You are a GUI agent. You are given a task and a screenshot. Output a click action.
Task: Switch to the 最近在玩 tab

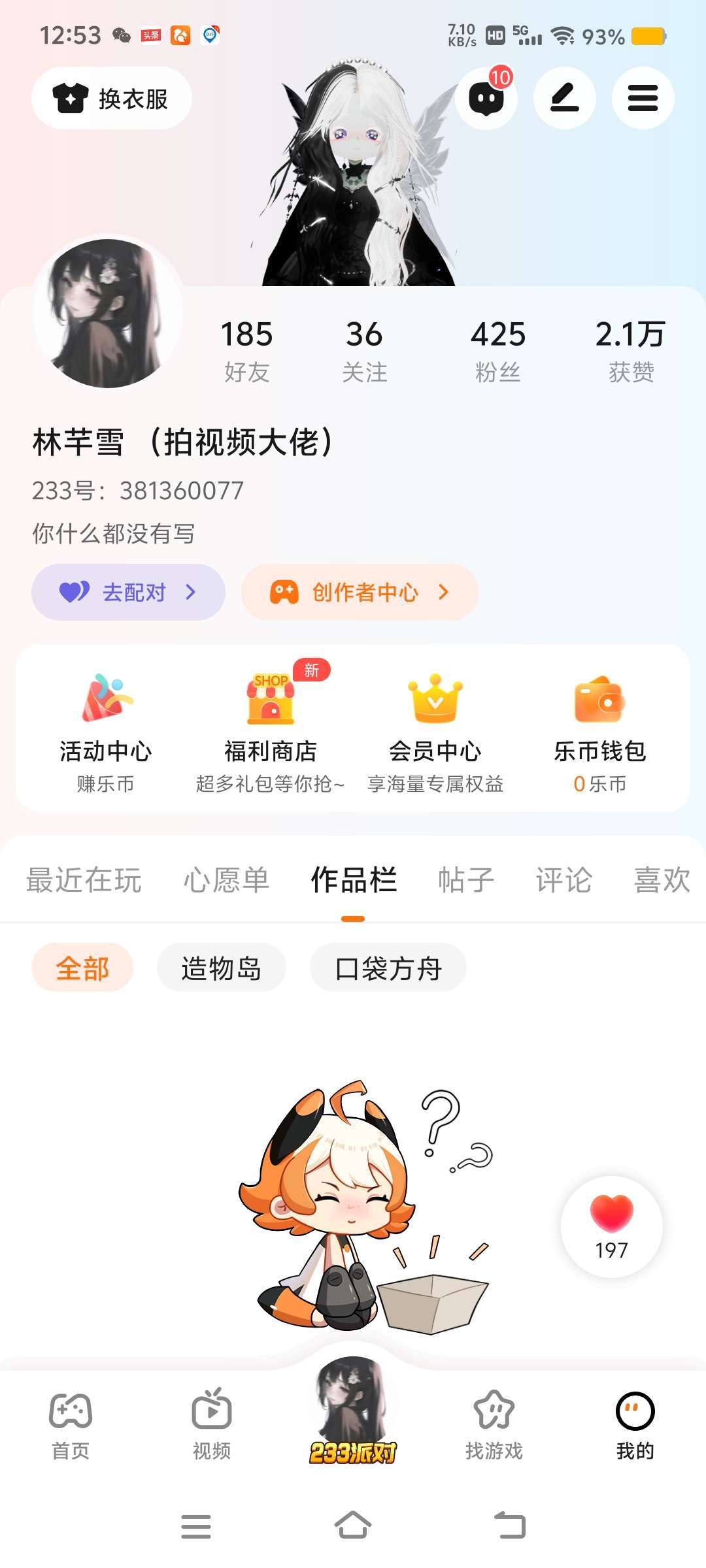click(x=84, y=879)
